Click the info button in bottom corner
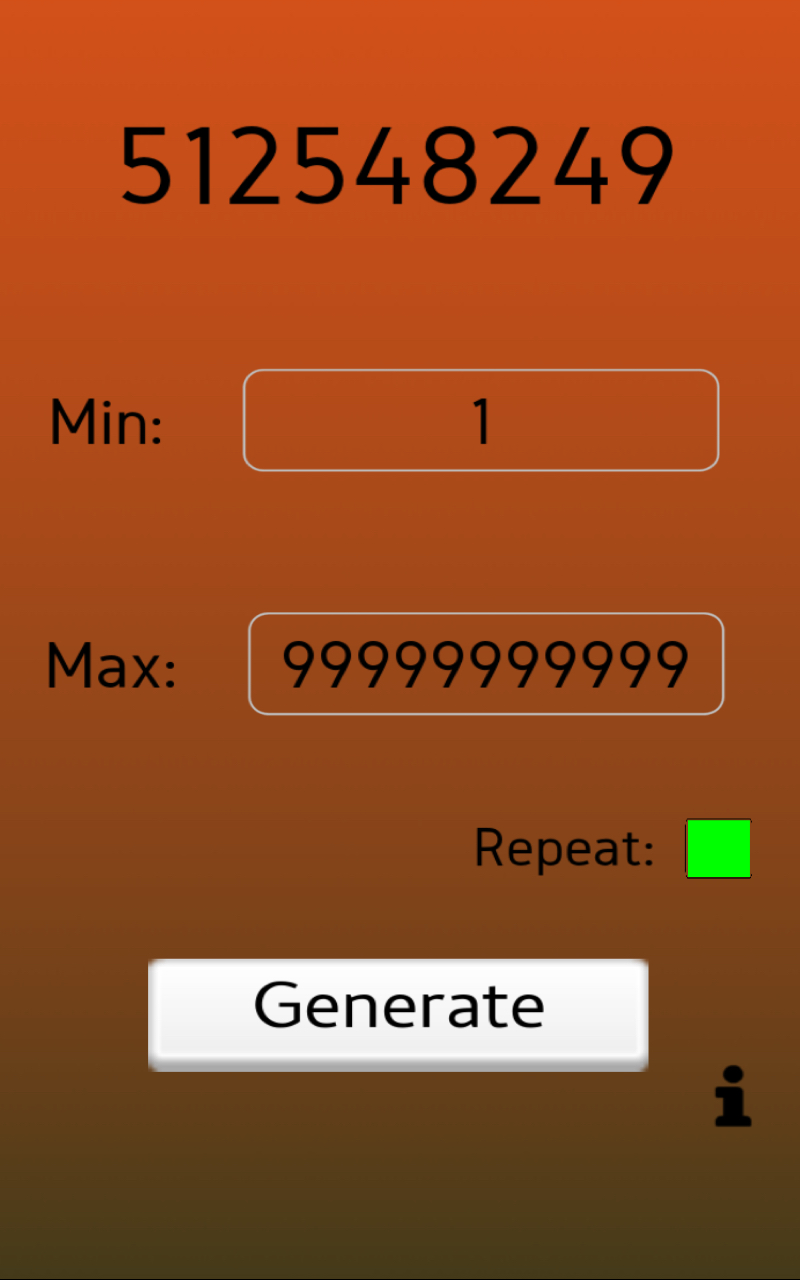800x1280 pixels. pos(730,1098)
